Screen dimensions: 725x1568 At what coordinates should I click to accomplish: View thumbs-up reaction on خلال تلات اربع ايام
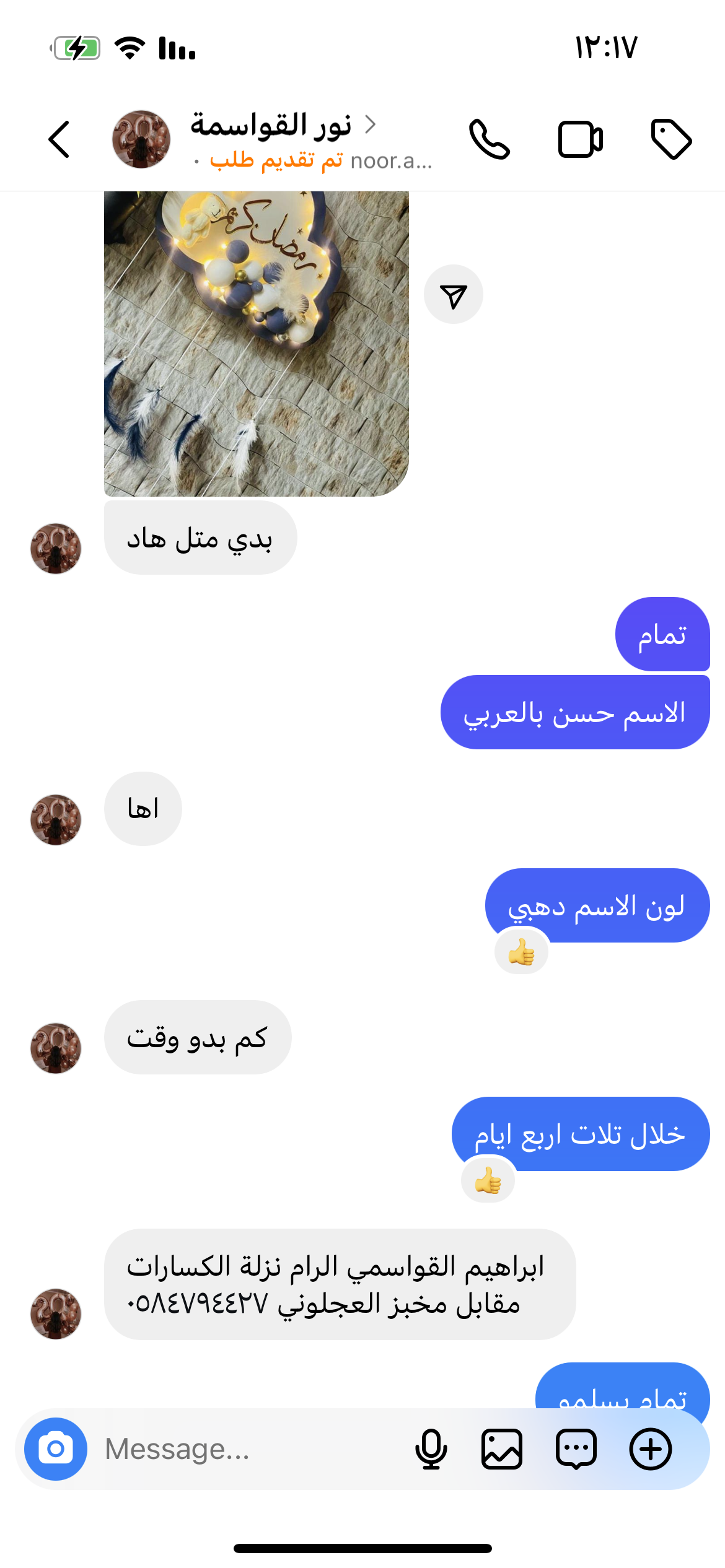tap(488, 1181)
